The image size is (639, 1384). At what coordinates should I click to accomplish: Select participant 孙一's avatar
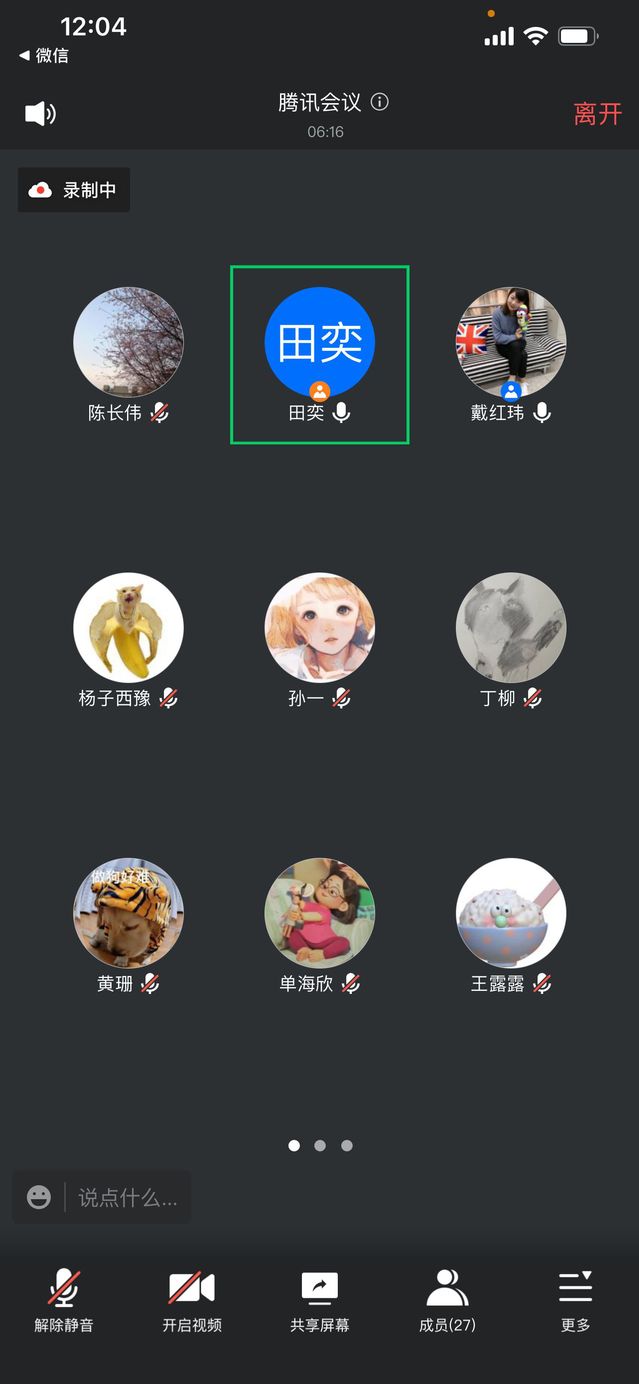point(319,627)
